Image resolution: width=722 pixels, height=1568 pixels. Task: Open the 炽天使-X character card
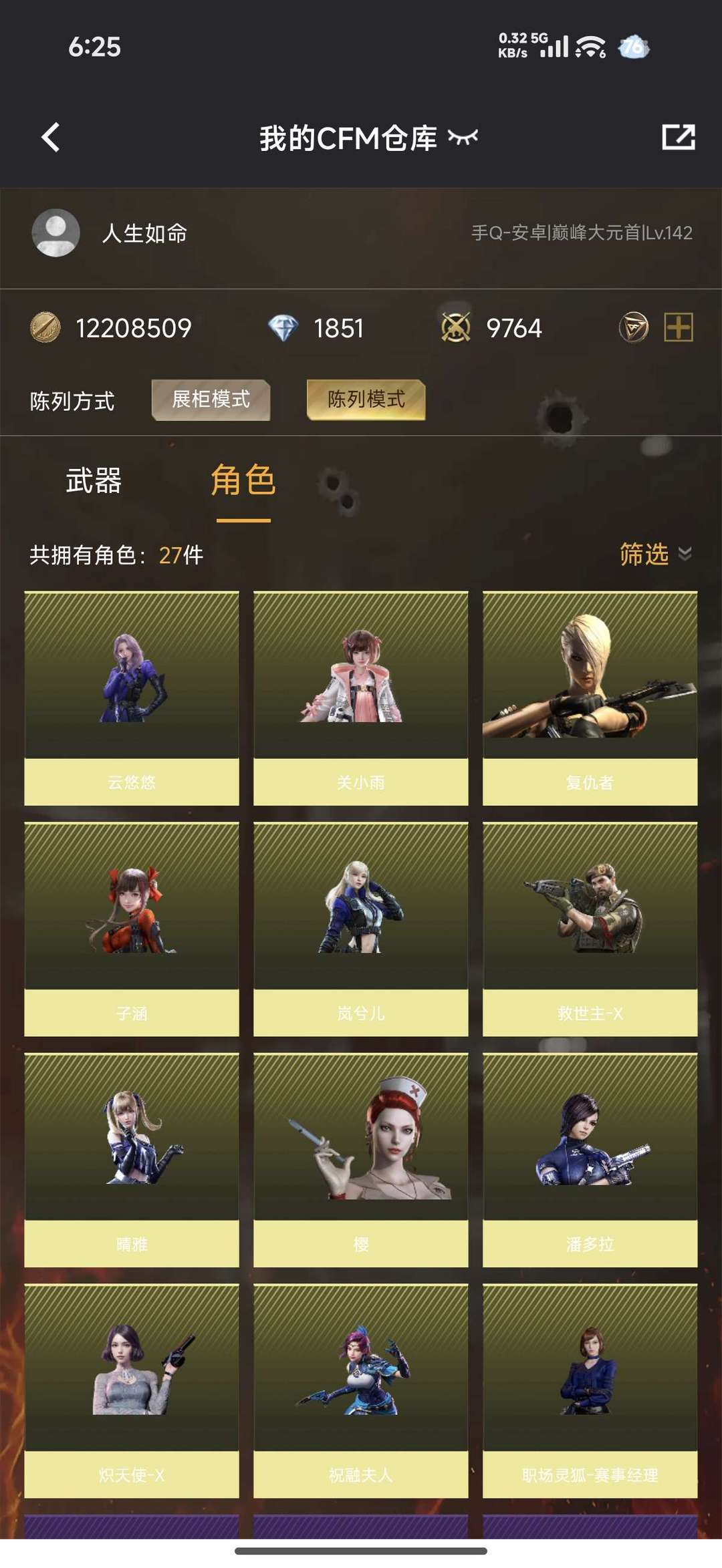pyautogui.click(x=132, y=1390)
